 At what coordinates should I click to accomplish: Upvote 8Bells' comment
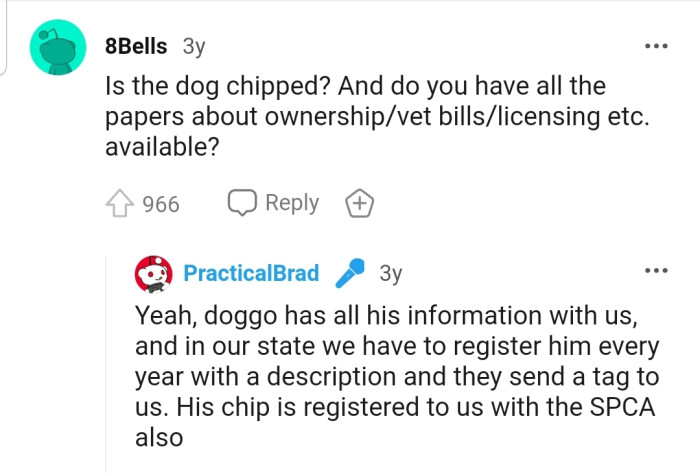click(119, 204)
